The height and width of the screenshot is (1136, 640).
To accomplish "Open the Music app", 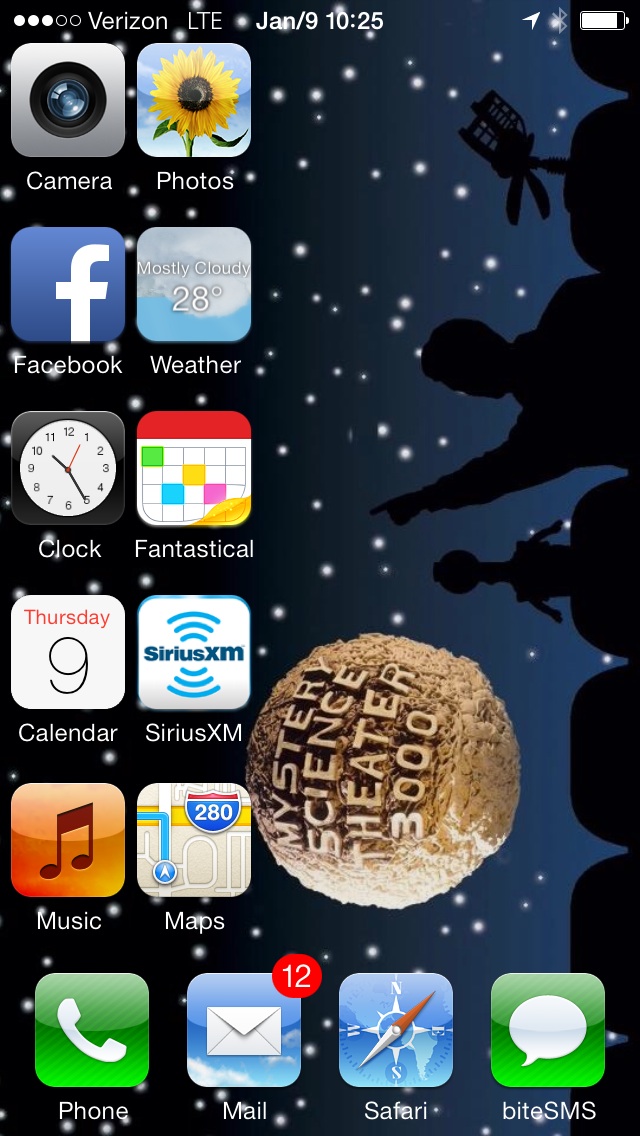I will pos(68,840).
